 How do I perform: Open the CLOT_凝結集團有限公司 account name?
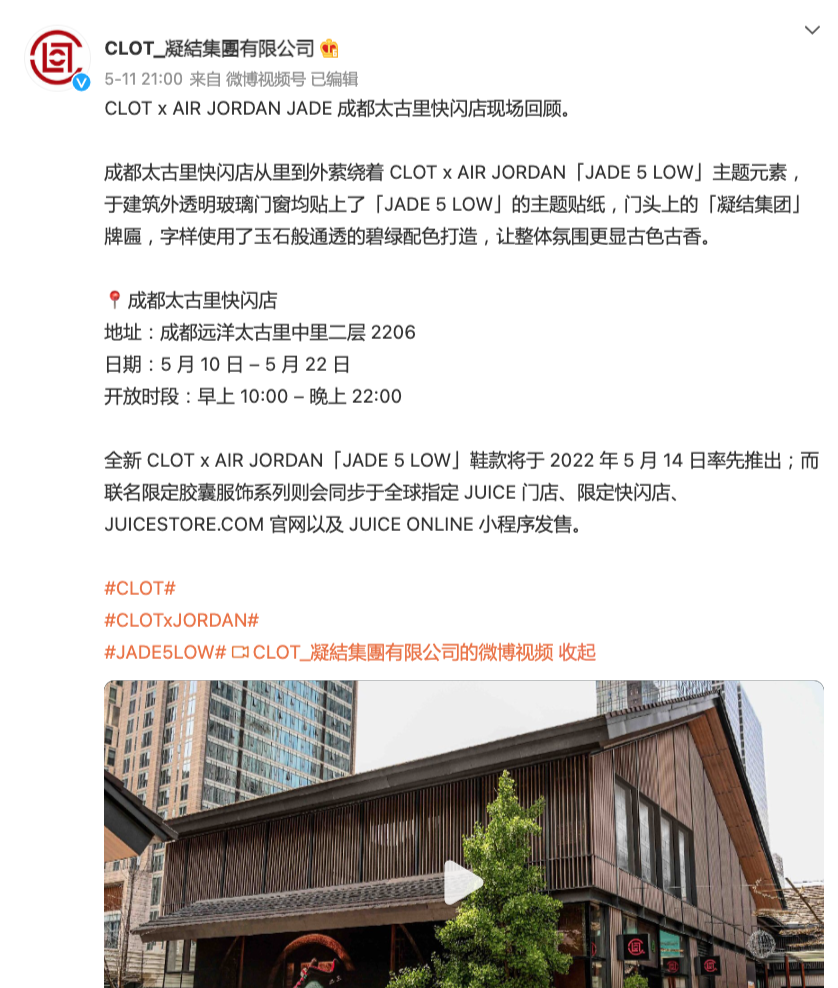(209, 48)
